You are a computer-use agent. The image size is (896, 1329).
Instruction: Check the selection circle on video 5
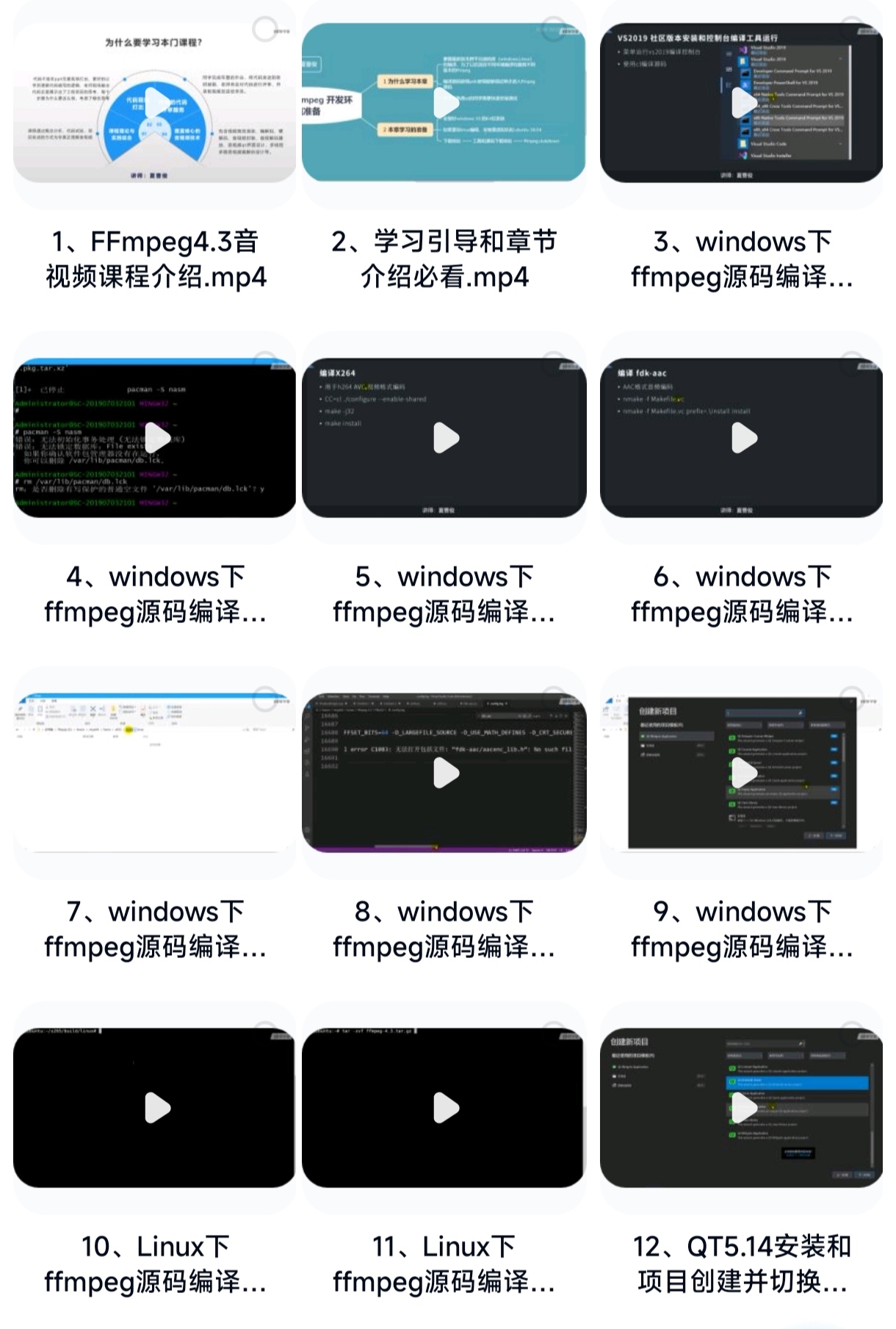coord(554,364)
